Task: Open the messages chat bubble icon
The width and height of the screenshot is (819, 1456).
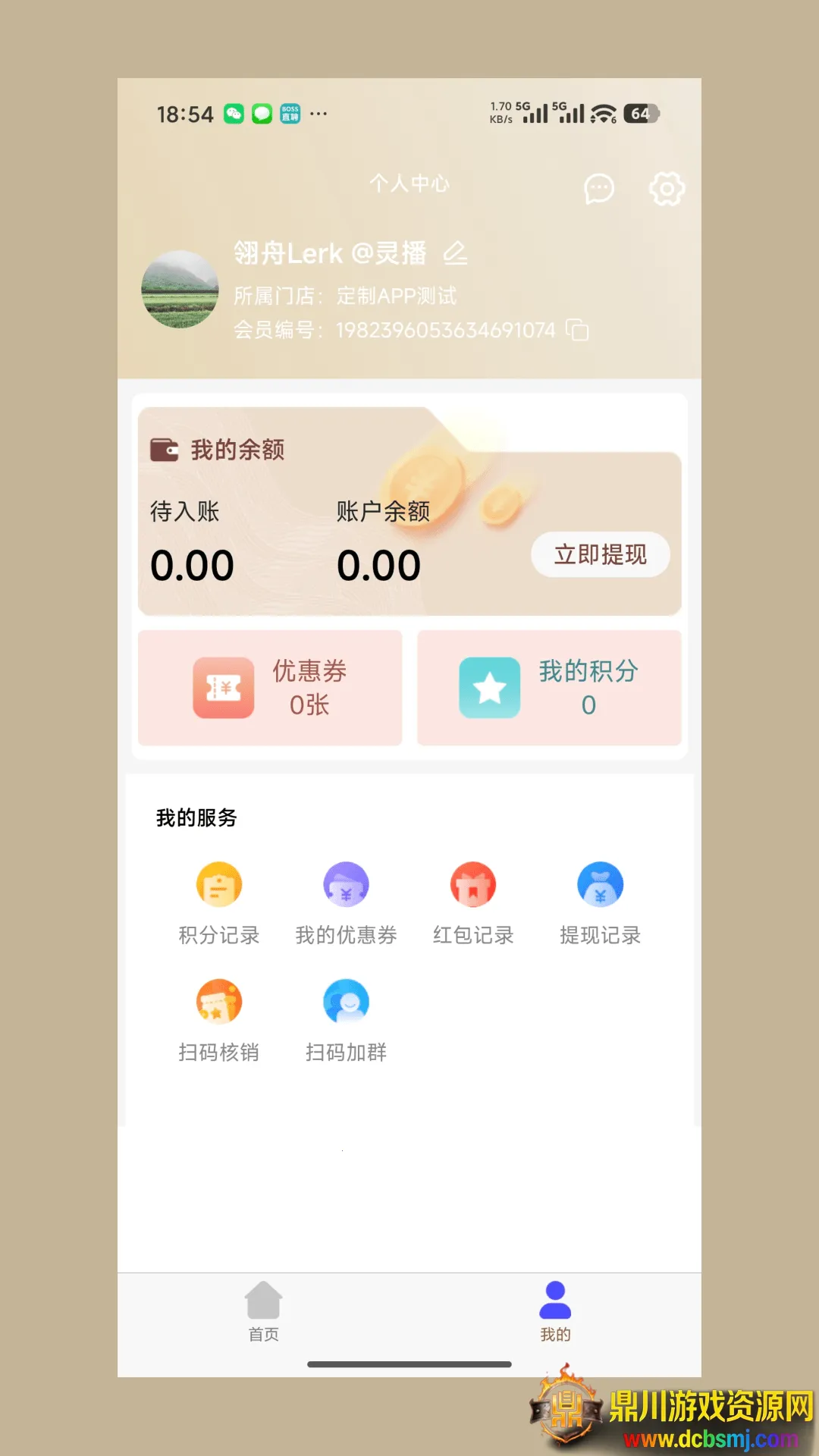Action: pyautogui.click(x=598, y=189)
